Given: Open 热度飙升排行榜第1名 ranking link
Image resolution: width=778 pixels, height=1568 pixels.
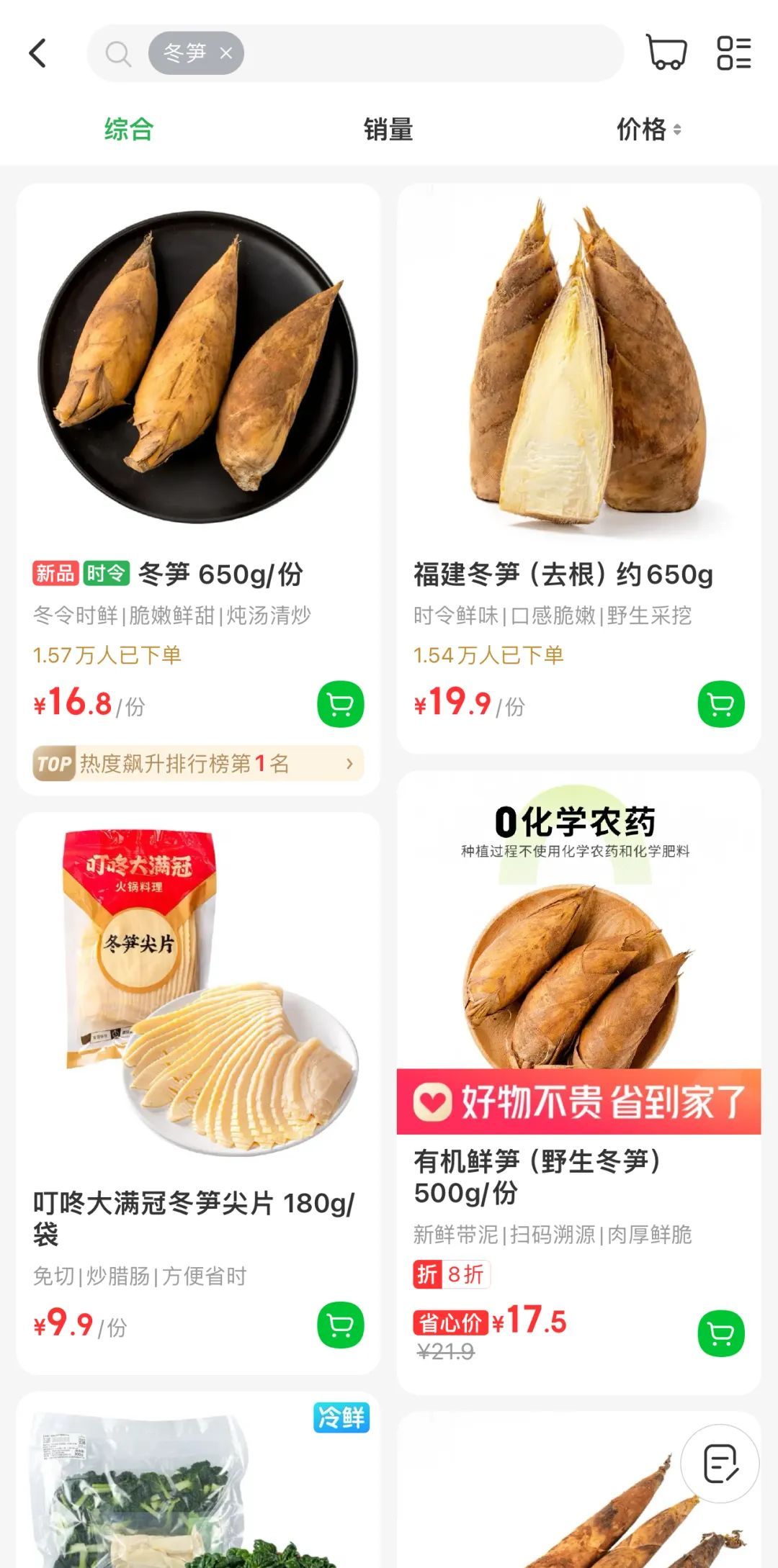Looking at the screenshot, I should 198,763.
